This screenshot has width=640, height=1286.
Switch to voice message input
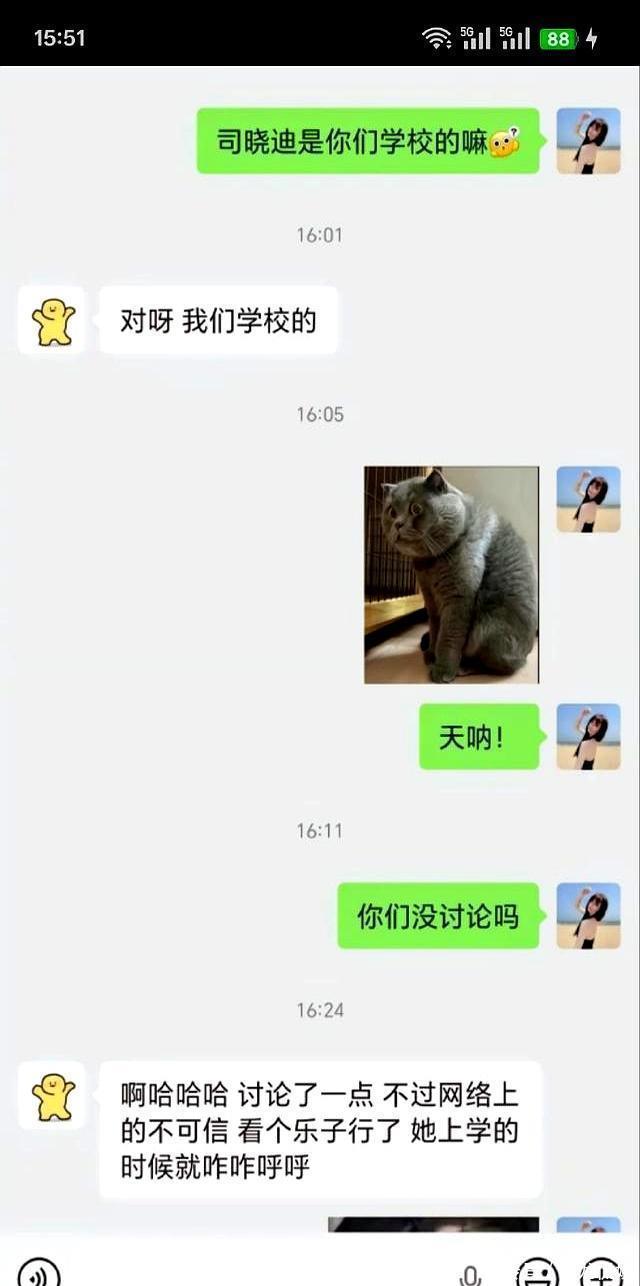(39, 1274)
